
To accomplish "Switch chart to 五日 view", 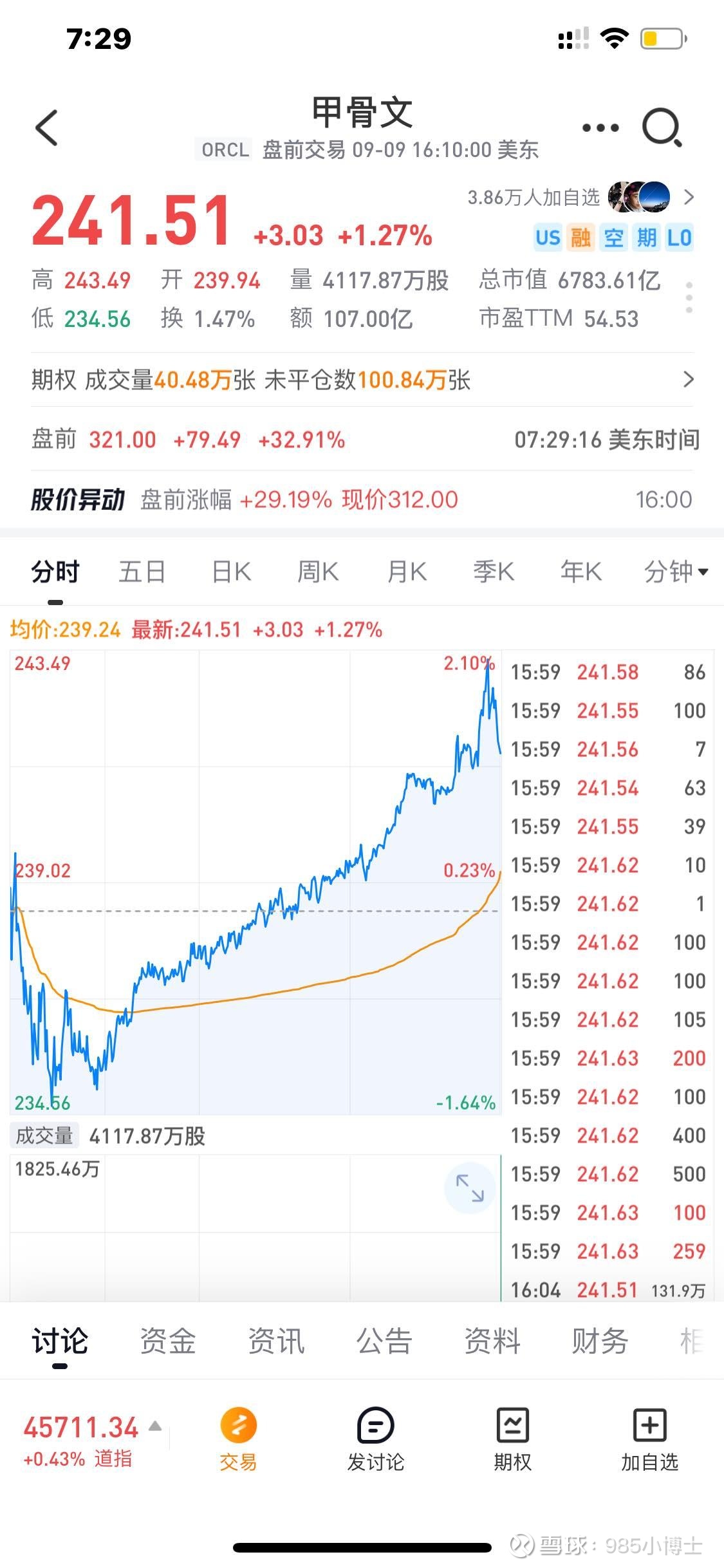I will coord(142,572).
